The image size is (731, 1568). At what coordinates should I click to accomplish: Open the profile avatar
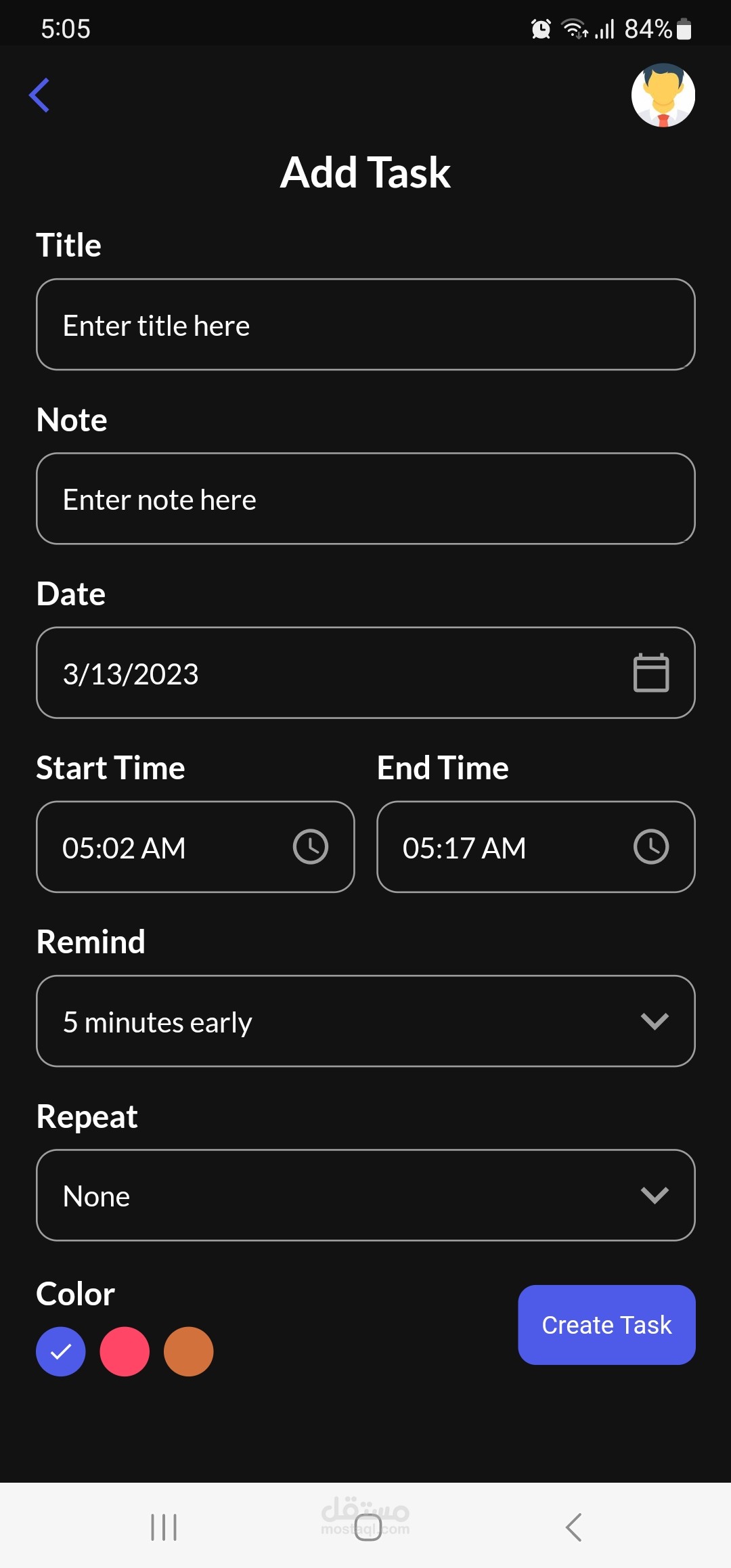663,95
